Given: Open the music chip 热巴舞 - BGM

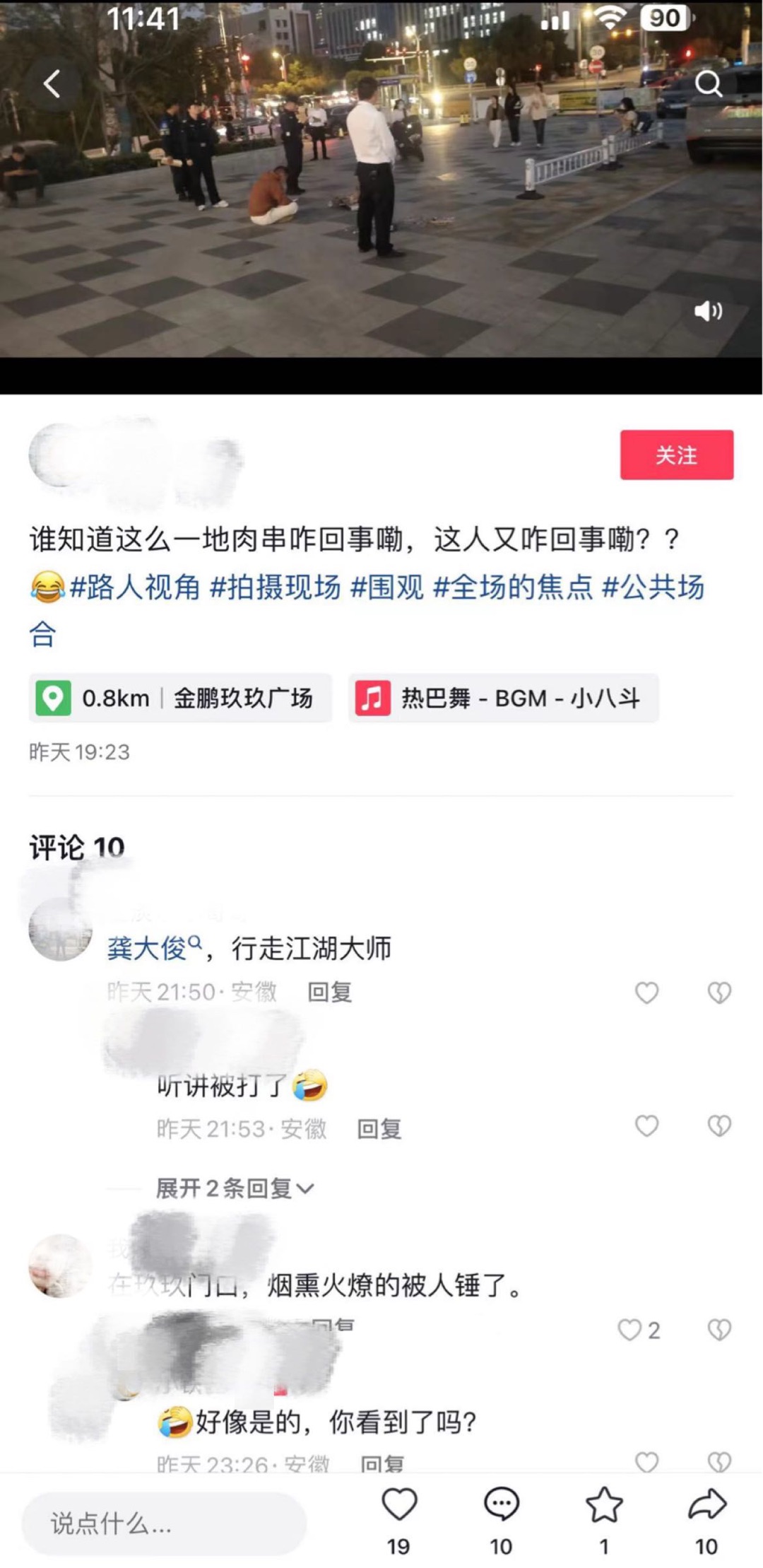Looking at the screenshot, I should (503, 698).
